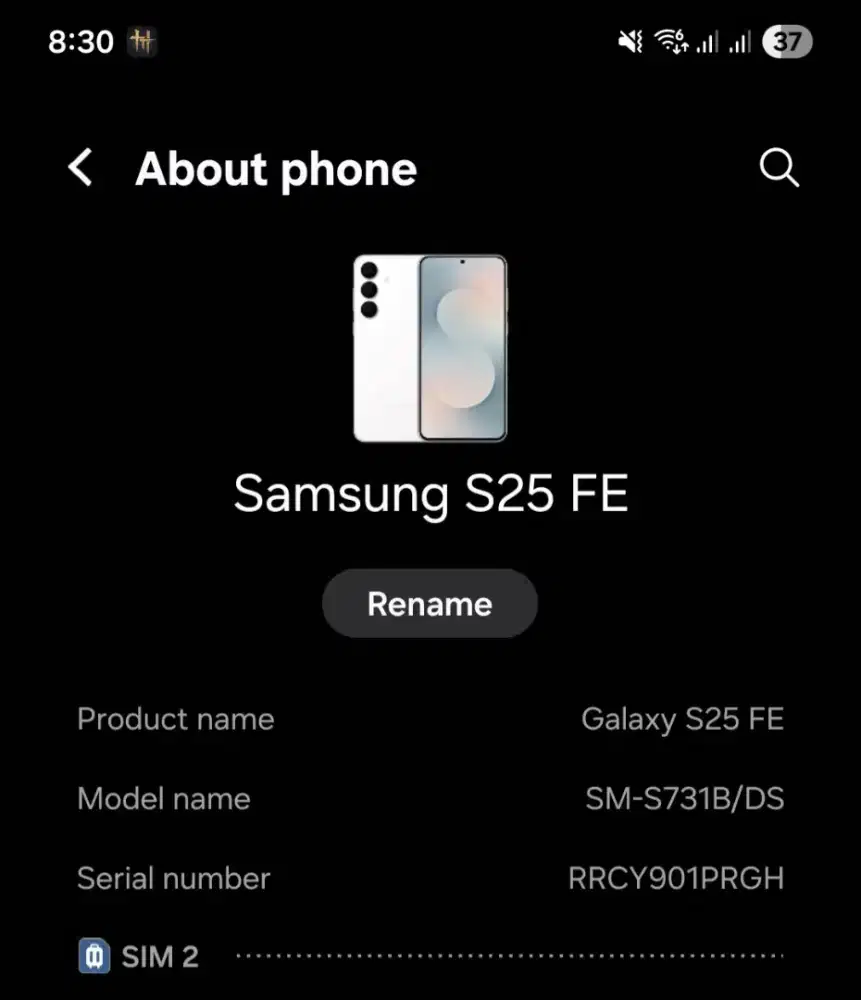Screen dimensions: 861x1000
Task: Tap the muted sound icon in status bar
Action: (630, 41)
